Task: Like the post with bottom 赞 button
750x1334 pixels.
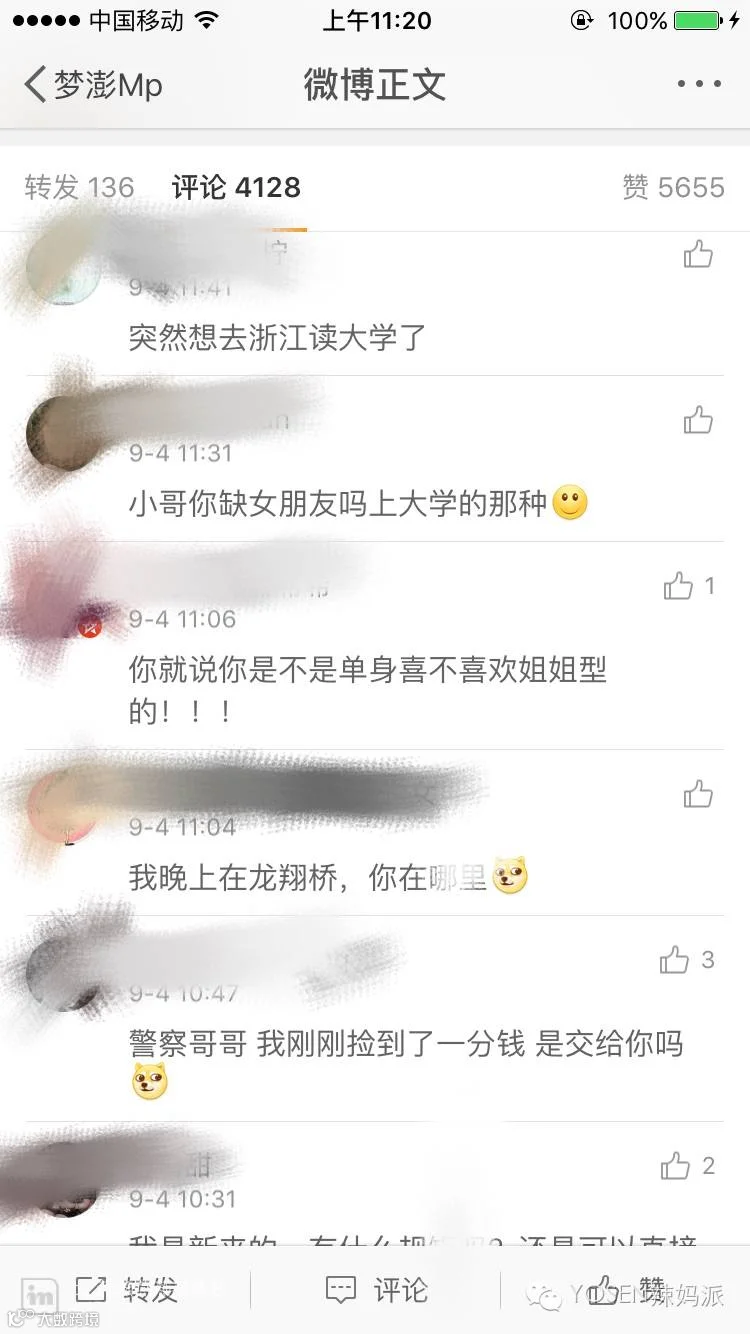Action: point(627,1288)
